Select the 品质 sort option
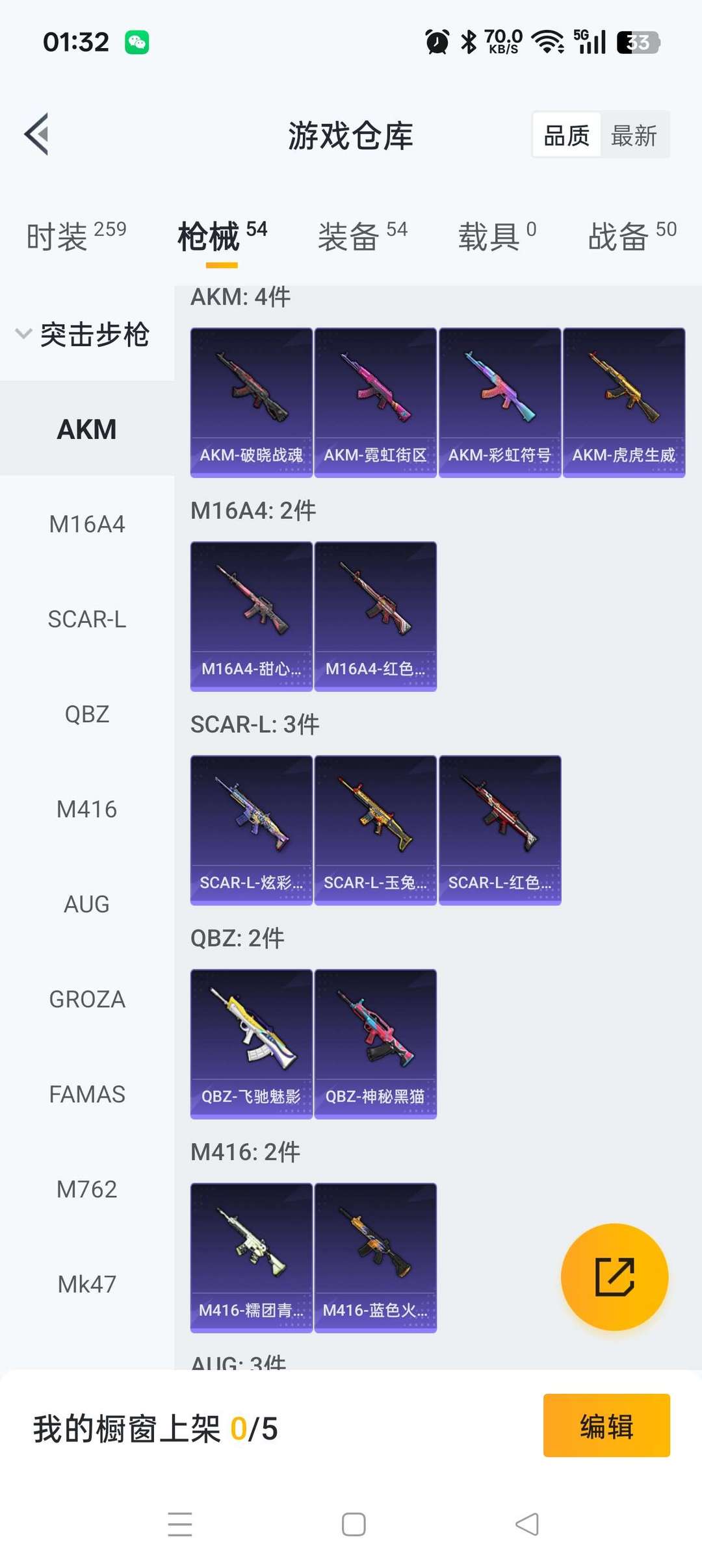The width and height of the screenshot is (702, 1568). pos(566,136)
